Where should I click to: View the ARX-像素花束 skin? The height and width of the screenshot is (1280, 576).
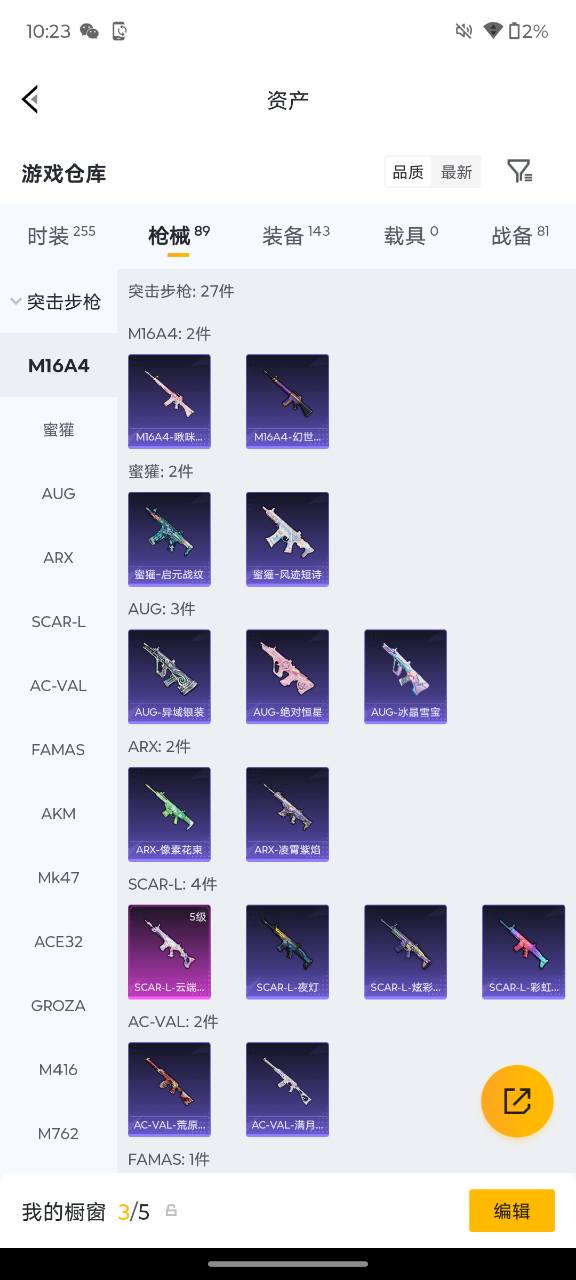tap(169, 814)
